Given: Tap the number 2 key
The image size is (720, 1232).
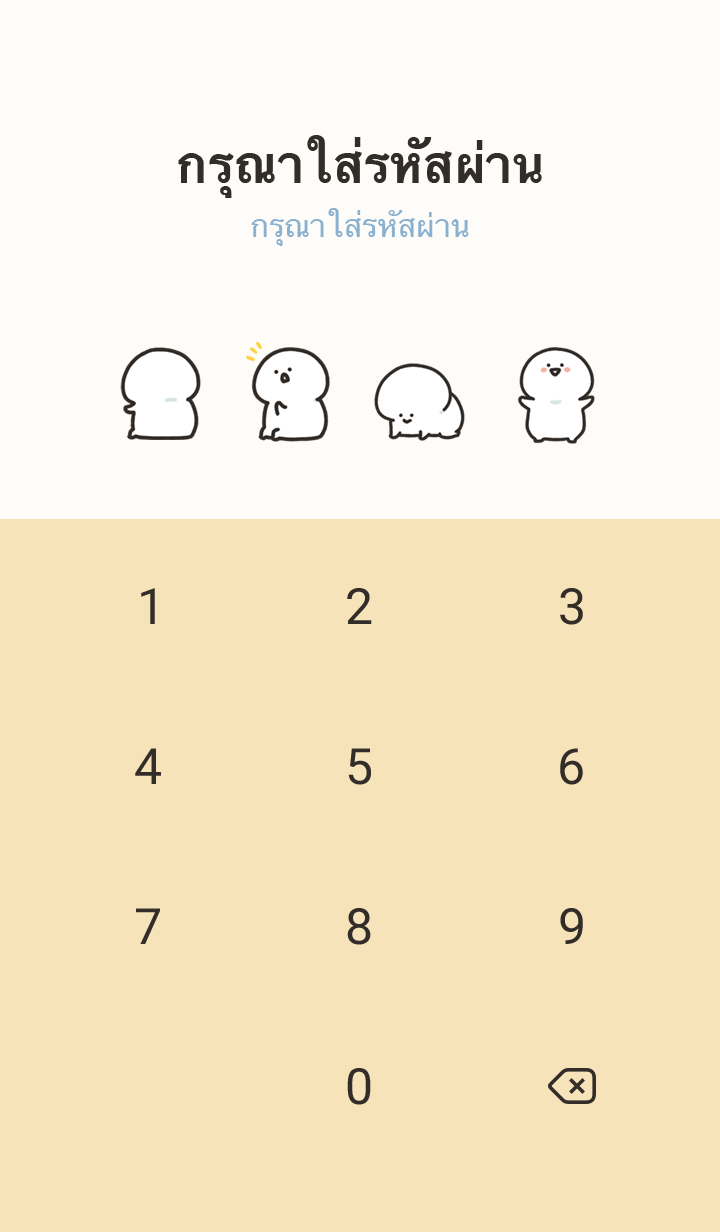Looking at the screenshot, I should point(359,607).
